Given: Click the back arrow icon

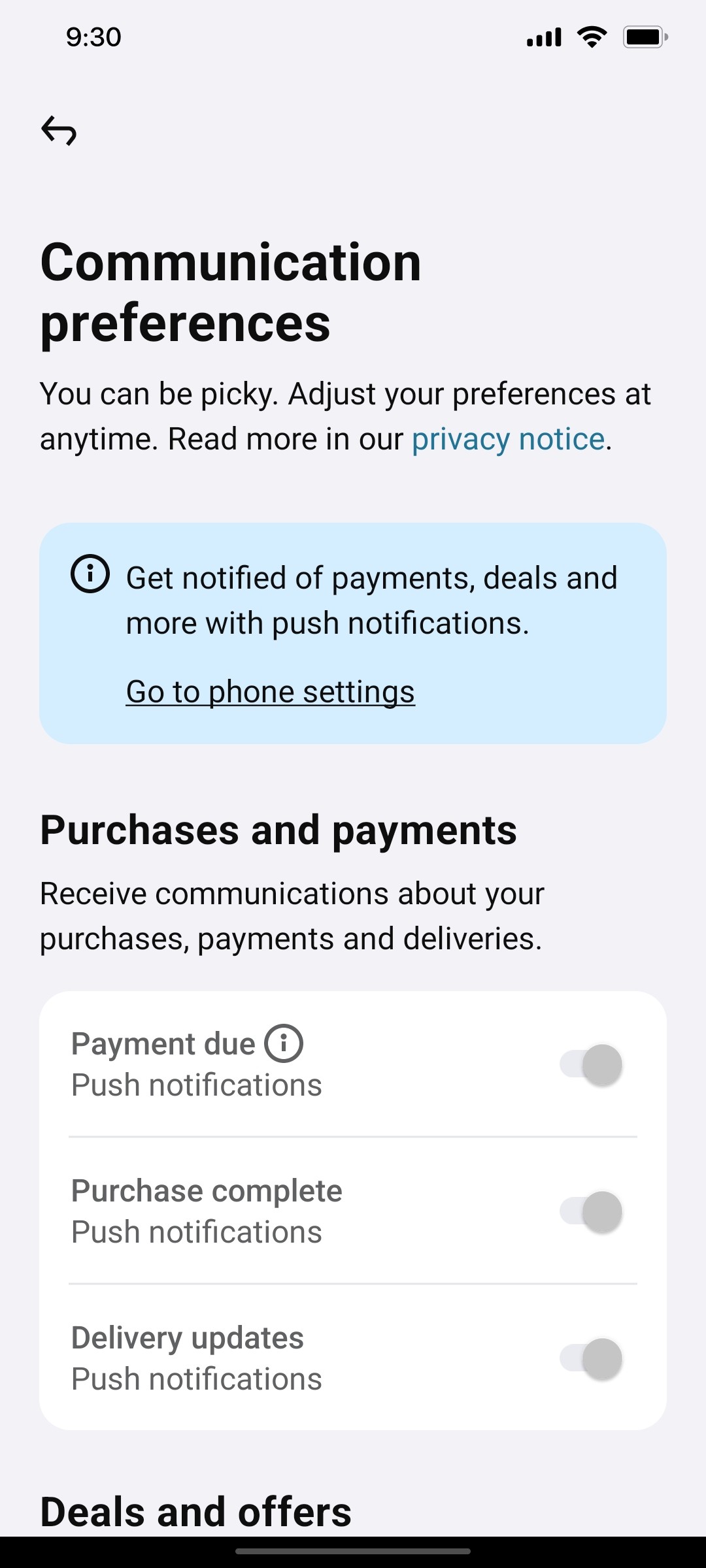Looking at the screenshot, I should 60,131.
